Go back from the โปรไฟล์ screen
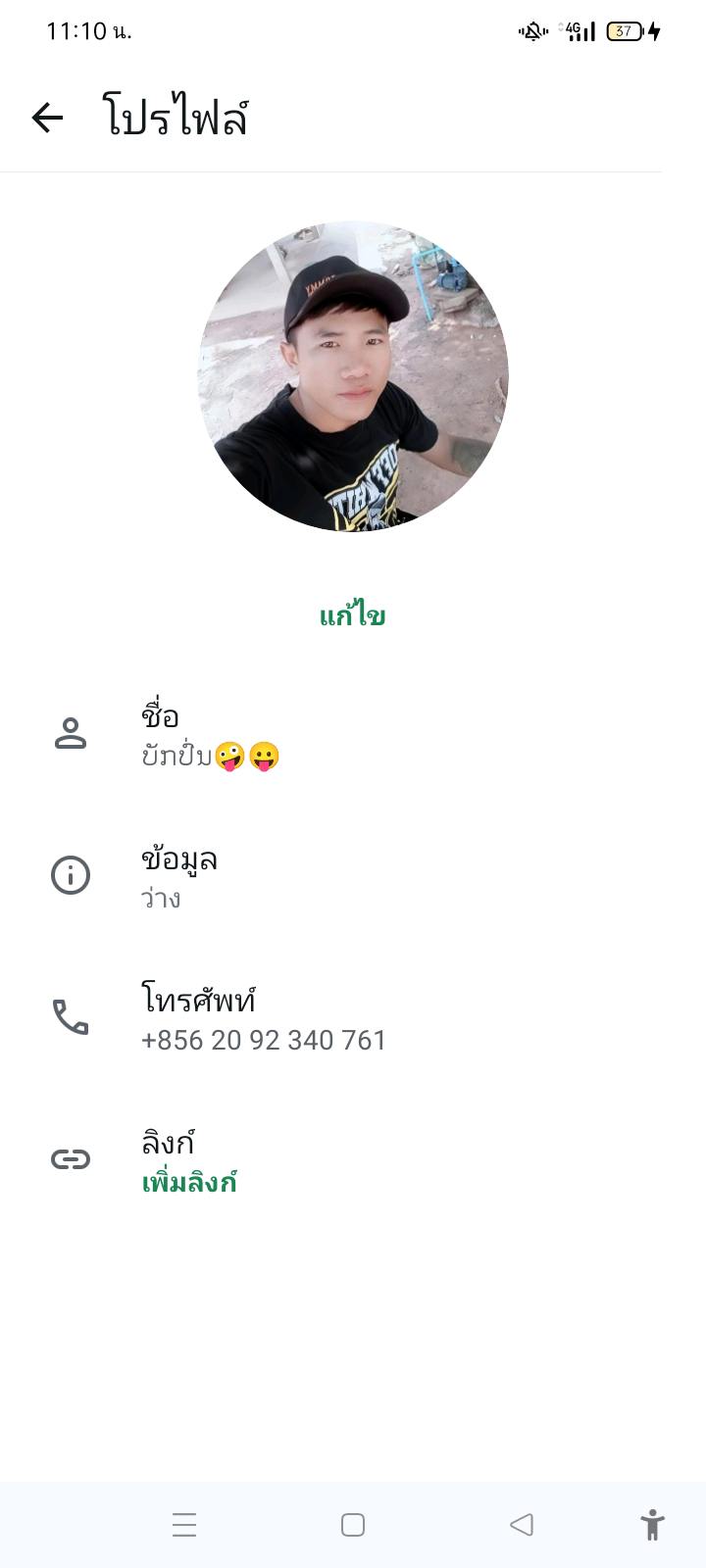This screenshot has width=706, height=1568. tap(47, 119)
